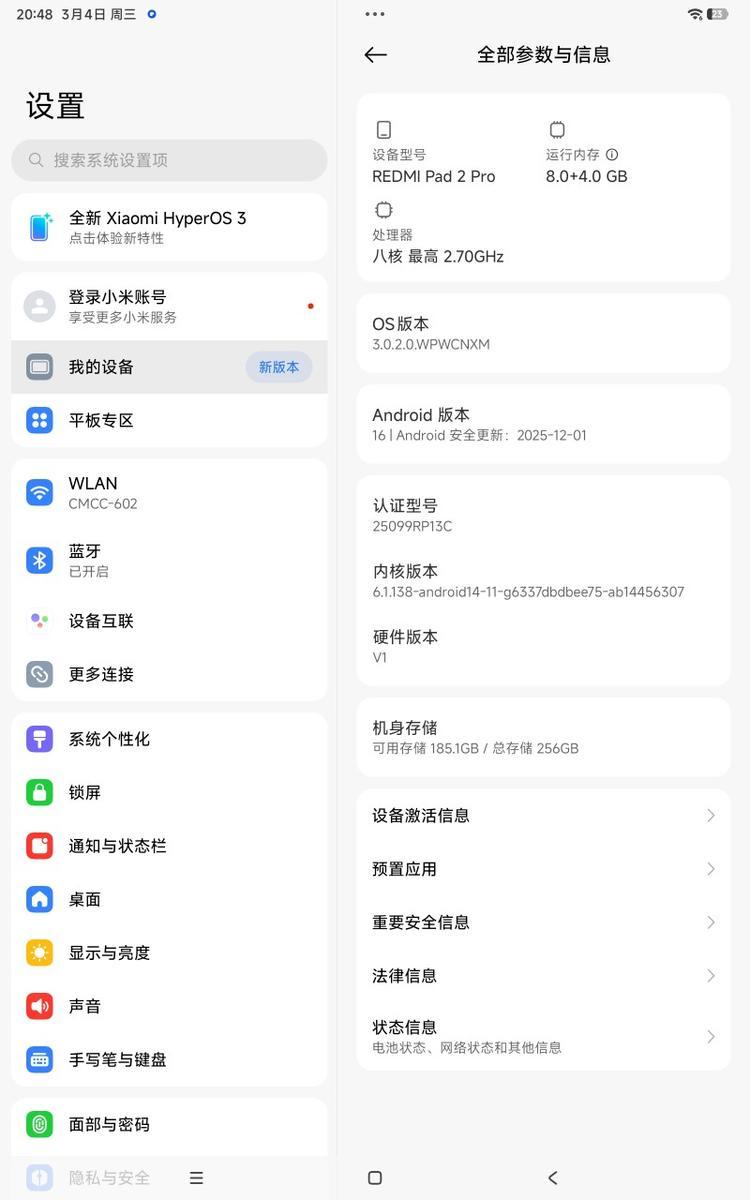The width and height of the screenshot is (750, 1200).
Task: Open 蓝牙 Bluetooth settings
Action: (169, 560)
